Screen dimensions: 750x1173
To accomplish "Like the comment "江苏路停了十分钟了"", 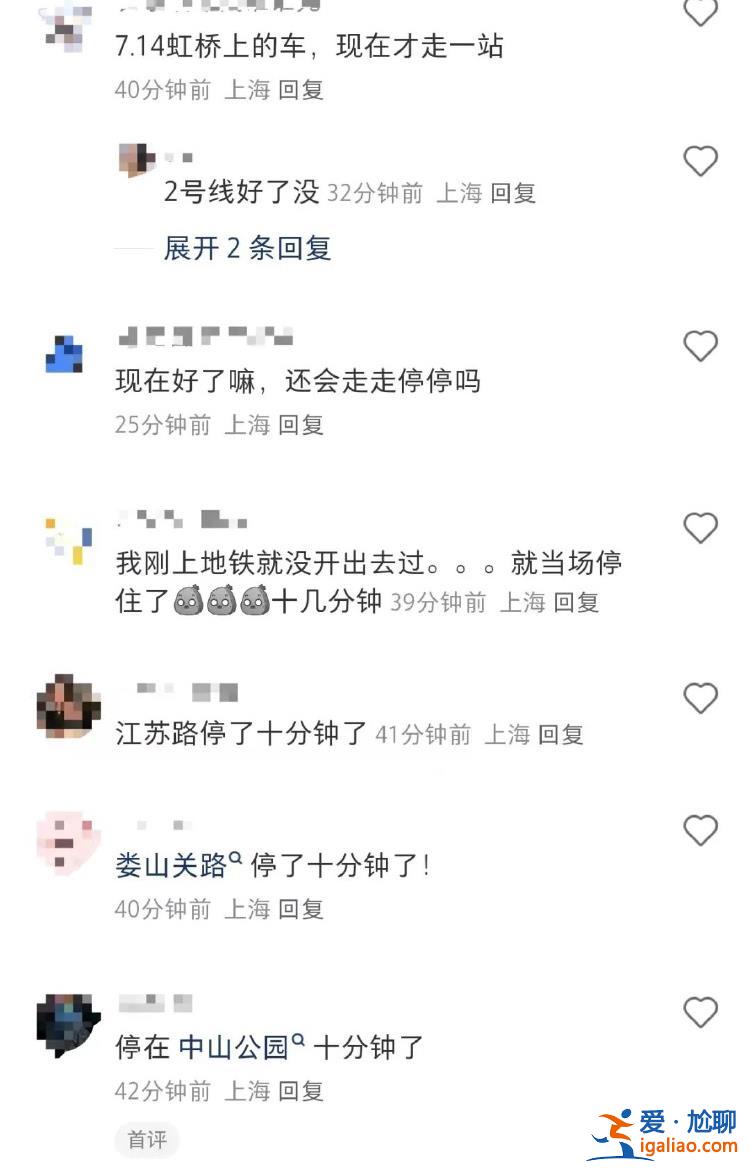I will coord(700,698).
